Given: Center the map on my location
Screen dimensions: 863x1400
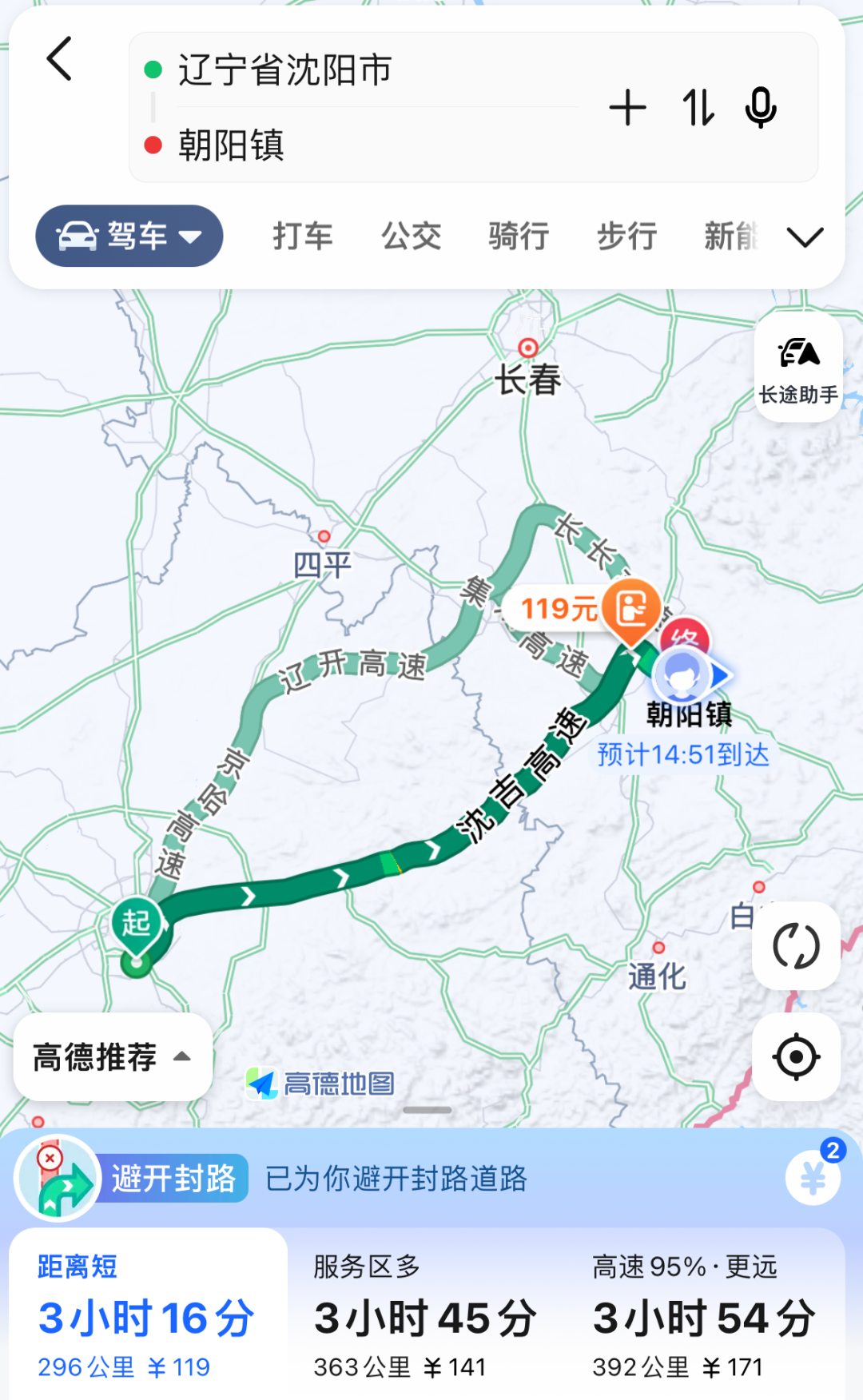Looking at the screenshot, I should point(796,1057).
